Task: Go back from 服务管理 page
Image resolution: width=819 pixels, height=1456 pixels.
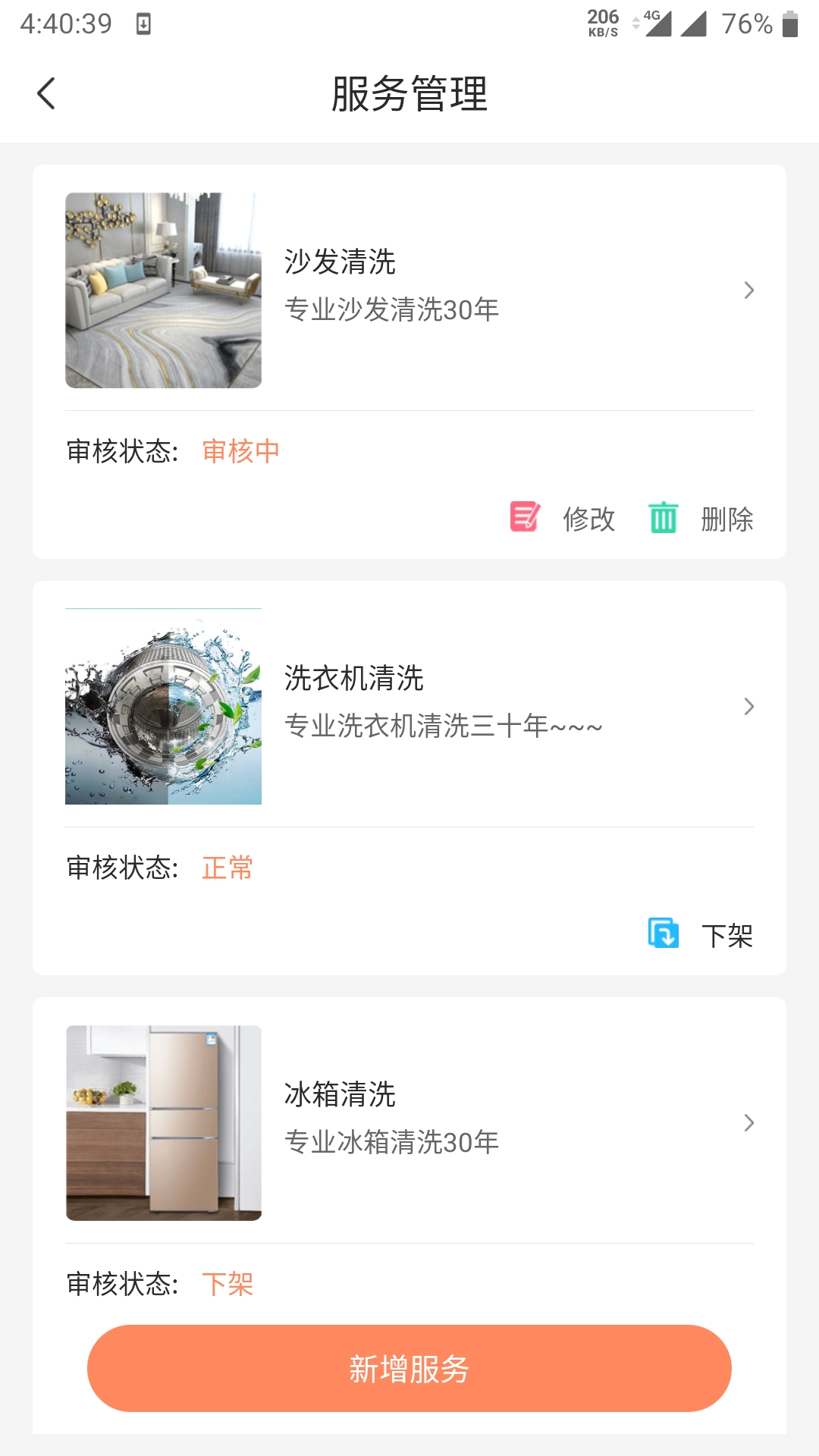Action: 46,94
